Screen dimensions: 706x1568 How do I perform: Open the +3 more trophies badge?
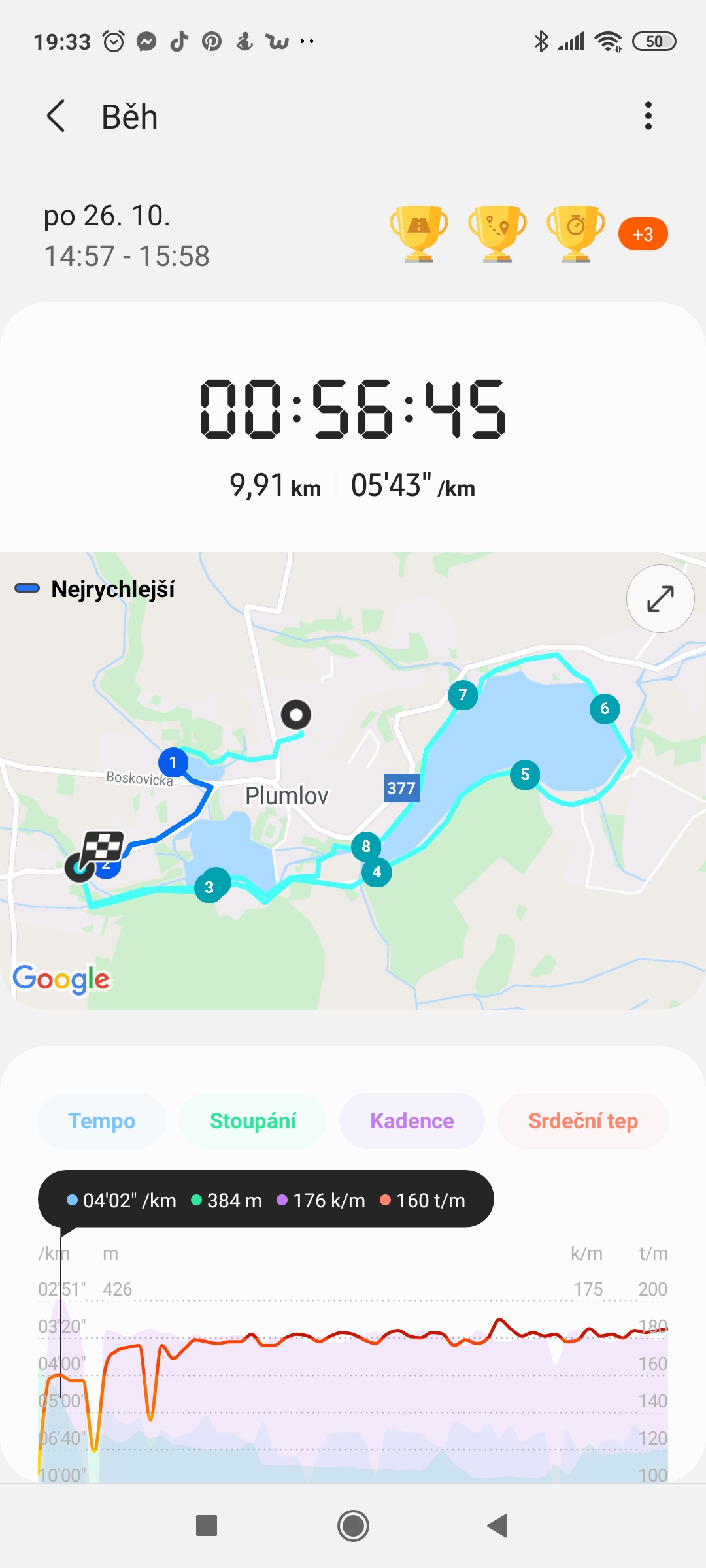(643, 234)
